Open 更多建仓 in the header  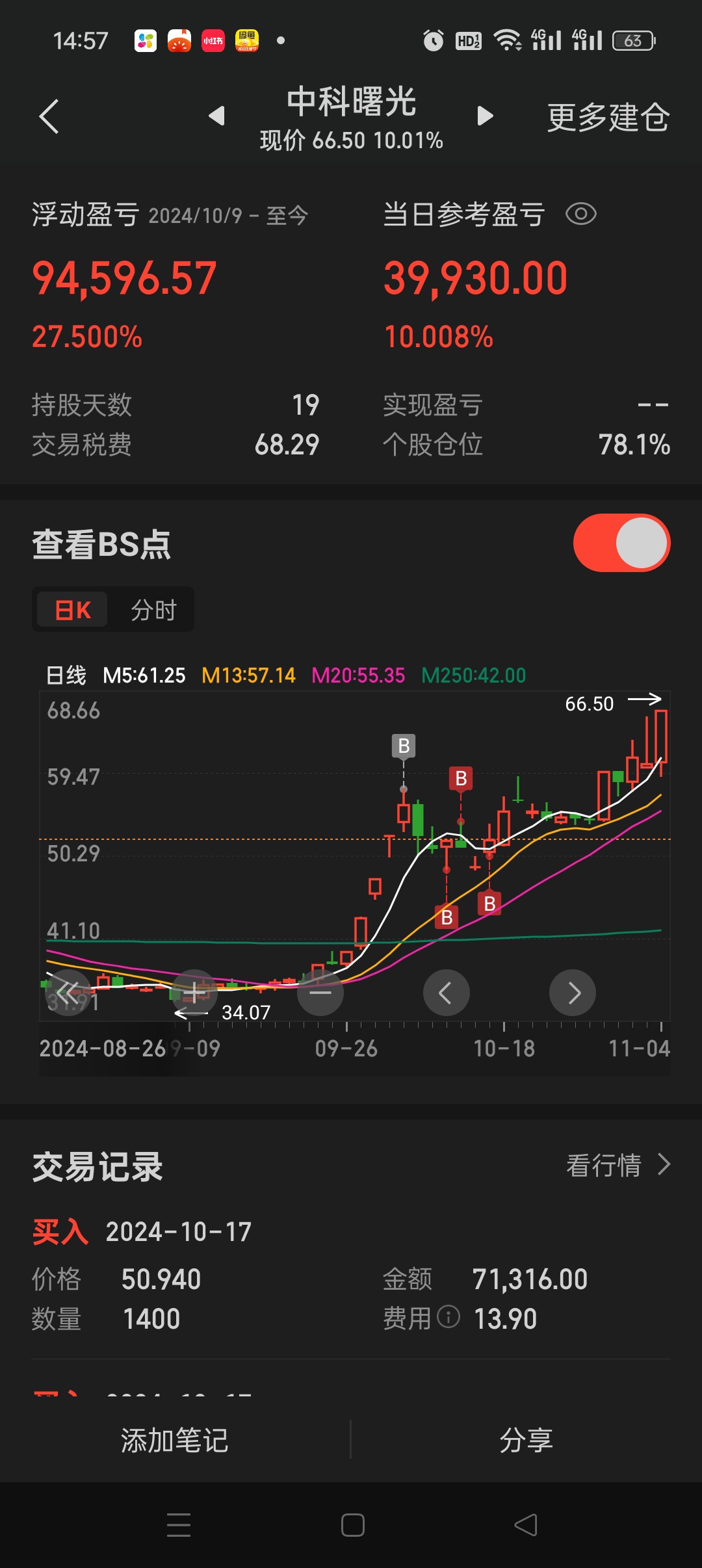[x=608, y=118]
